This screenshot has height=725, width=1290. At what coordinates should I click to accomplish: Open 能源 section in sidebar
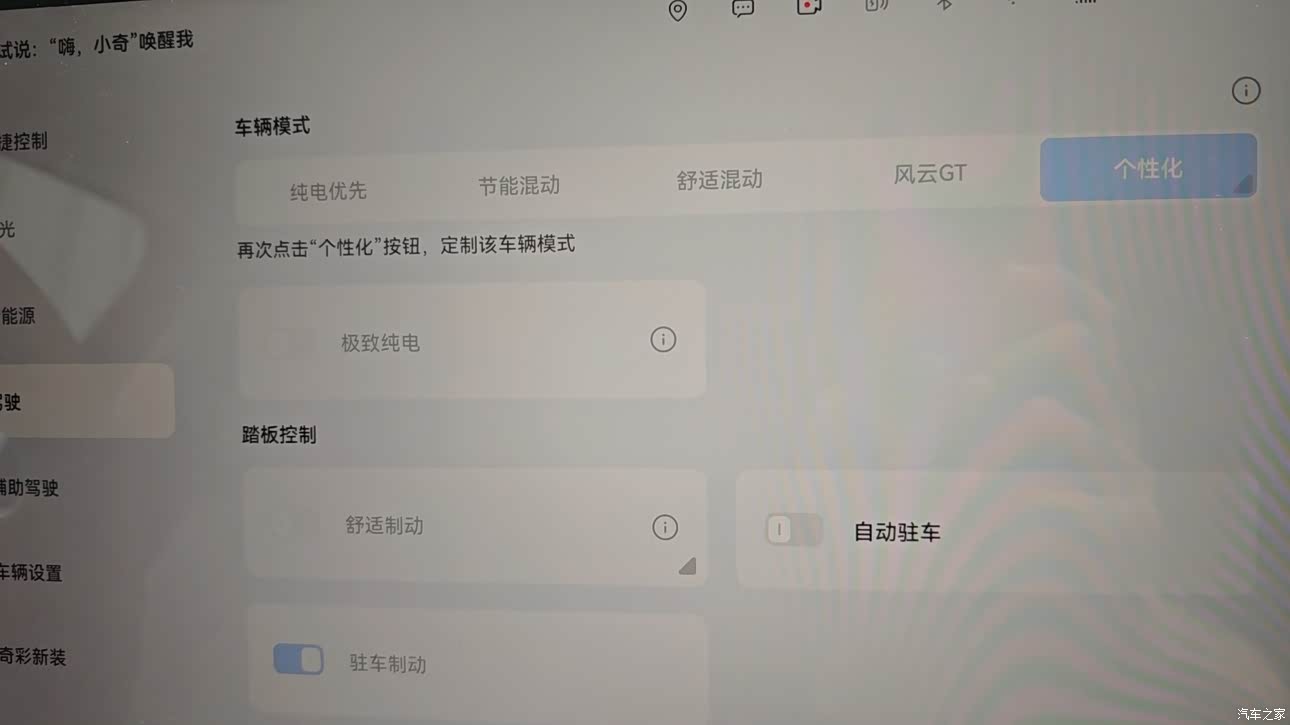20,316
